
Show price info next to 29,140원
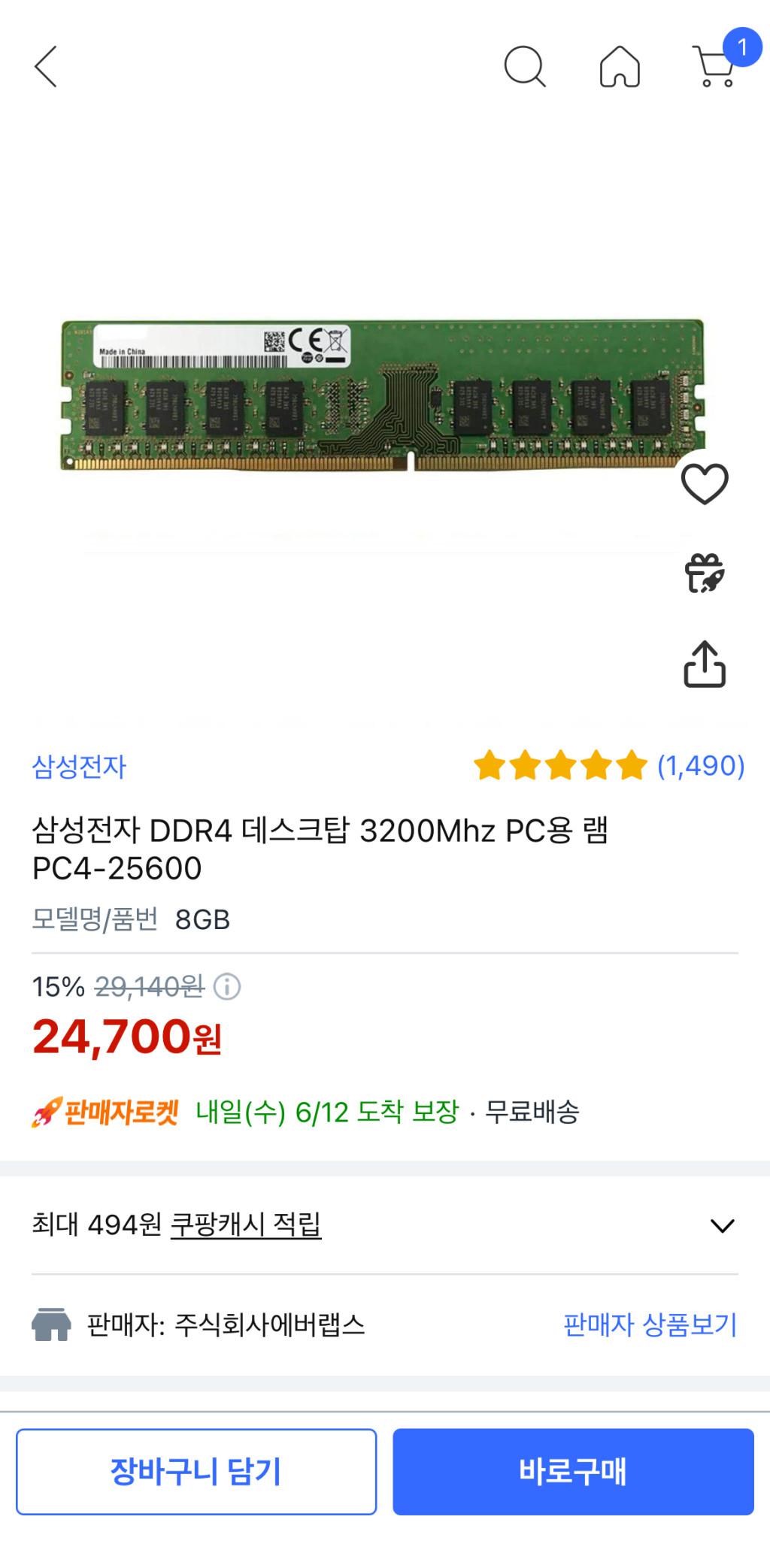point(227,987)
